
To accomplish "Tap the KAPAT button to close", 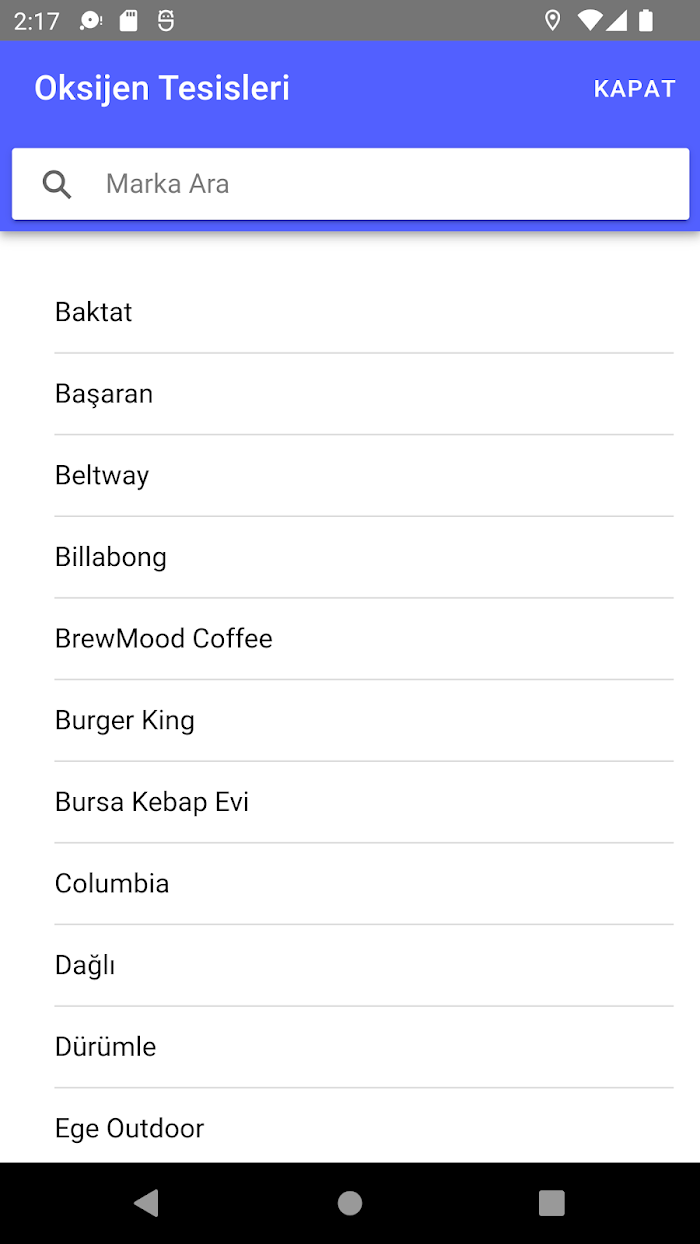I will point(634,89).
